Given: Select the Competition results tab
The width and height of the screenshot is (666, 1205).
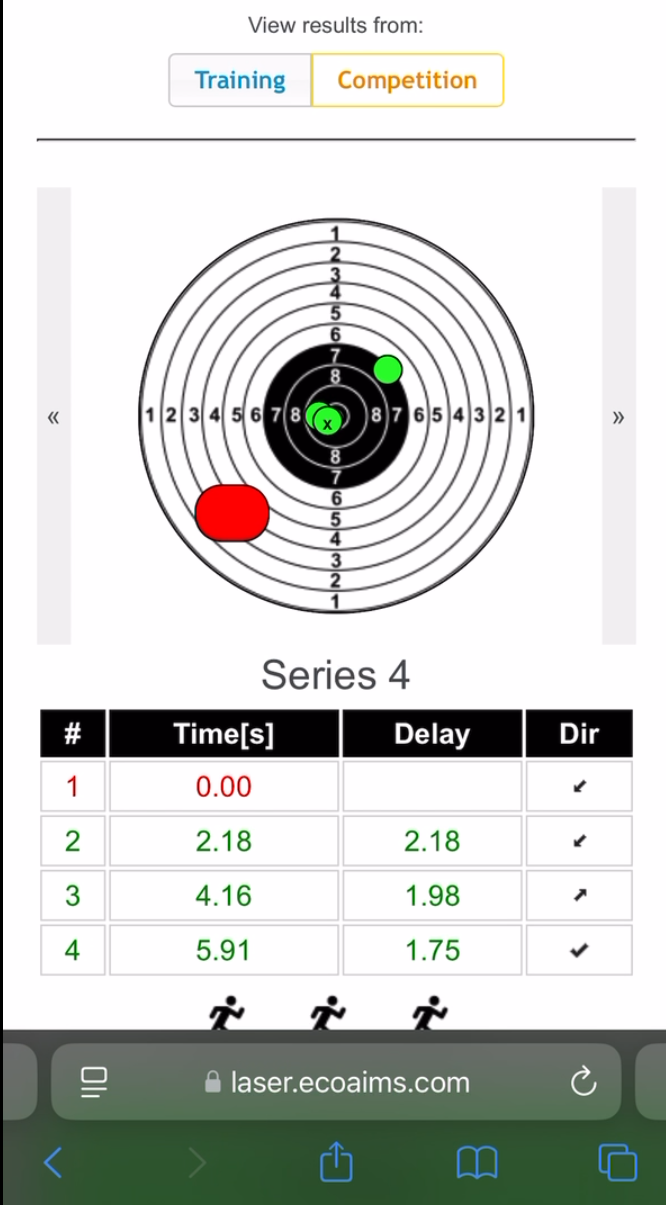Looking at the screenshot, I should click(407, 80).
